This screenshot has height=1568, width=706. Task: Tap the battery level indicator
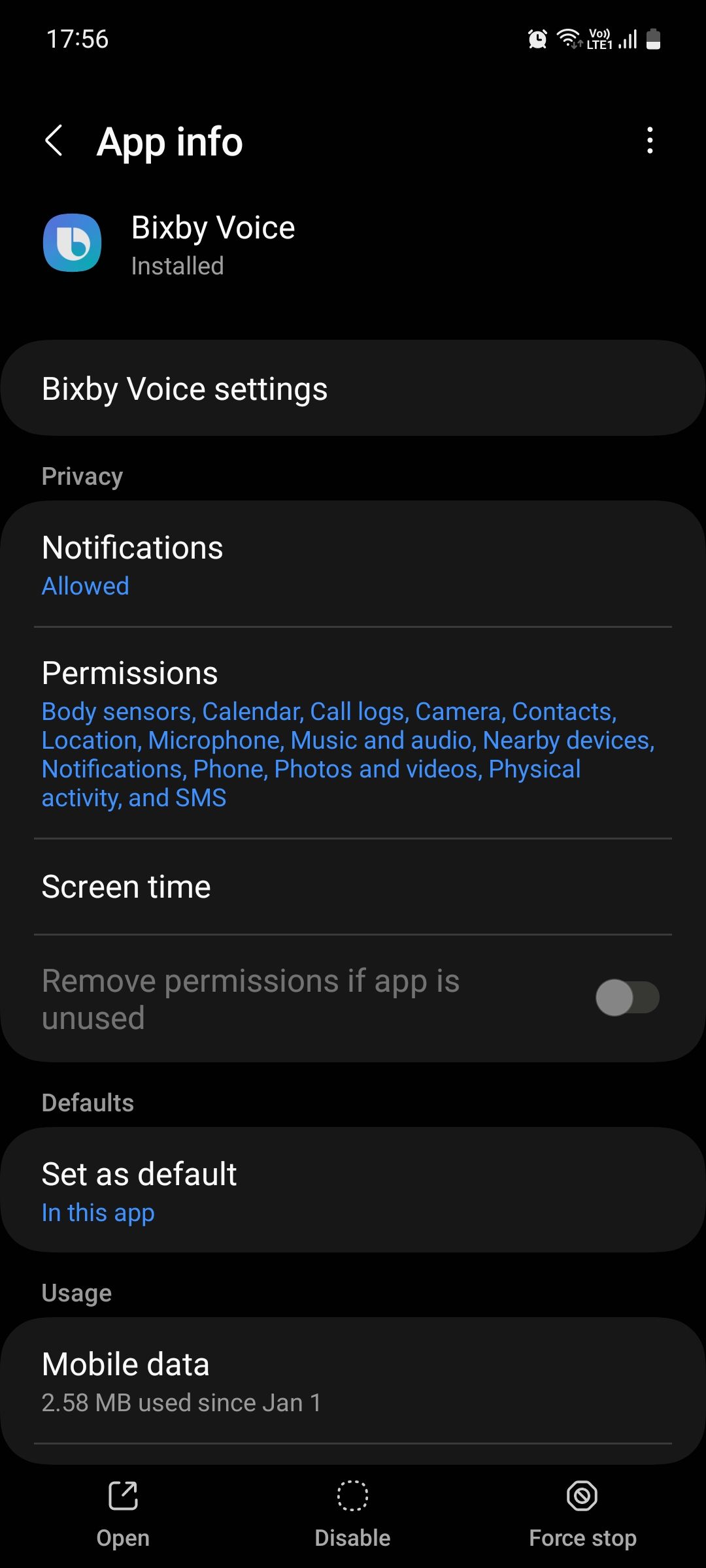point(654,39)
